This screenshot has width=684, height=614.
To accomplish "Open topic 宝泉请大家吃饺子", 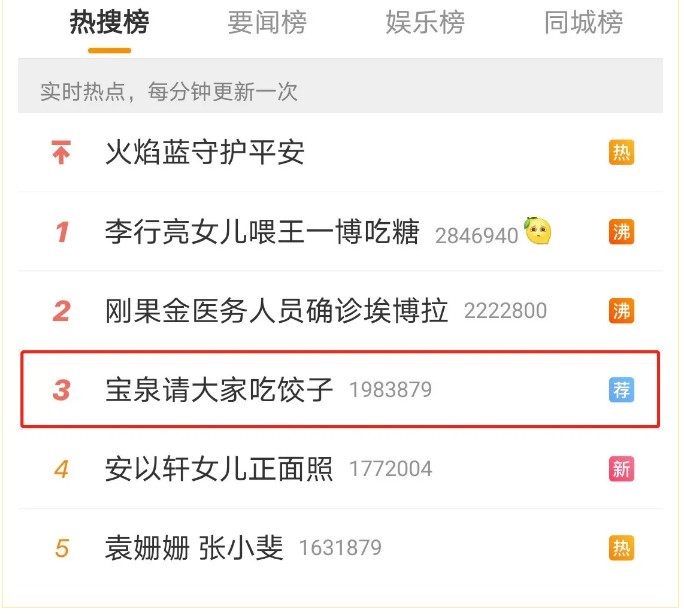I will [x=219, y=389].
